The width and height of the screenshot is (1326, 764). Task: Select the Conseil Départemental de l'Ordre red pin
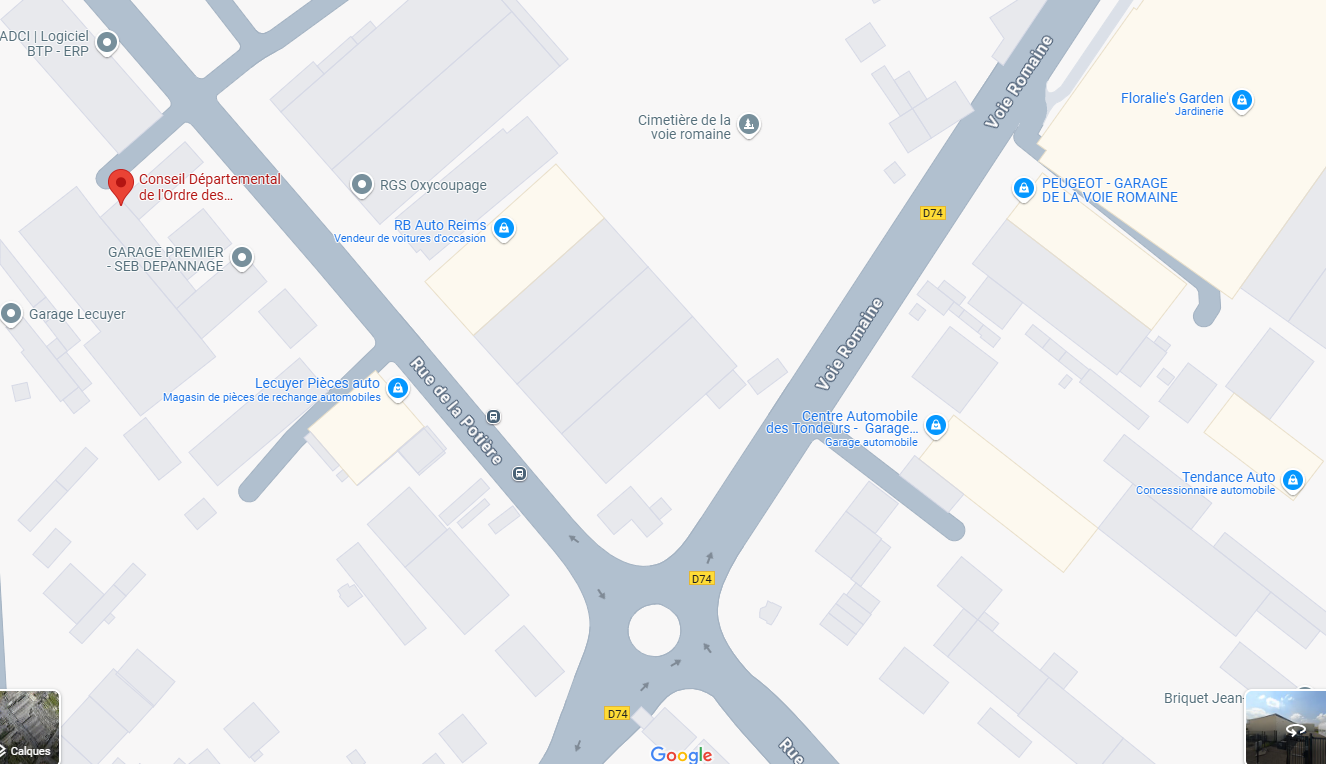(121, 185)
